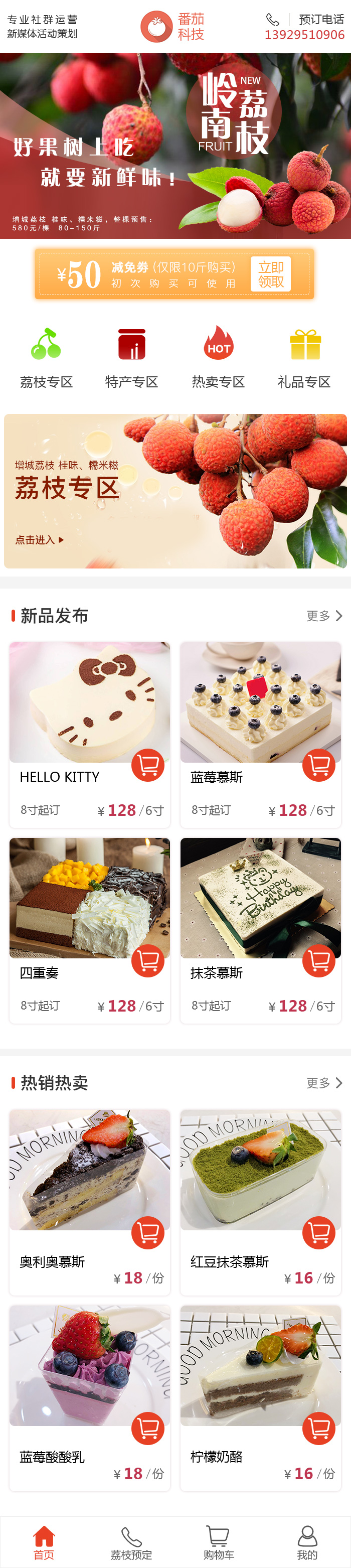Browse the 热卖专区 hot section
Image resolution: width=351 pixels, height=1568 pixels.
[219, 357]
